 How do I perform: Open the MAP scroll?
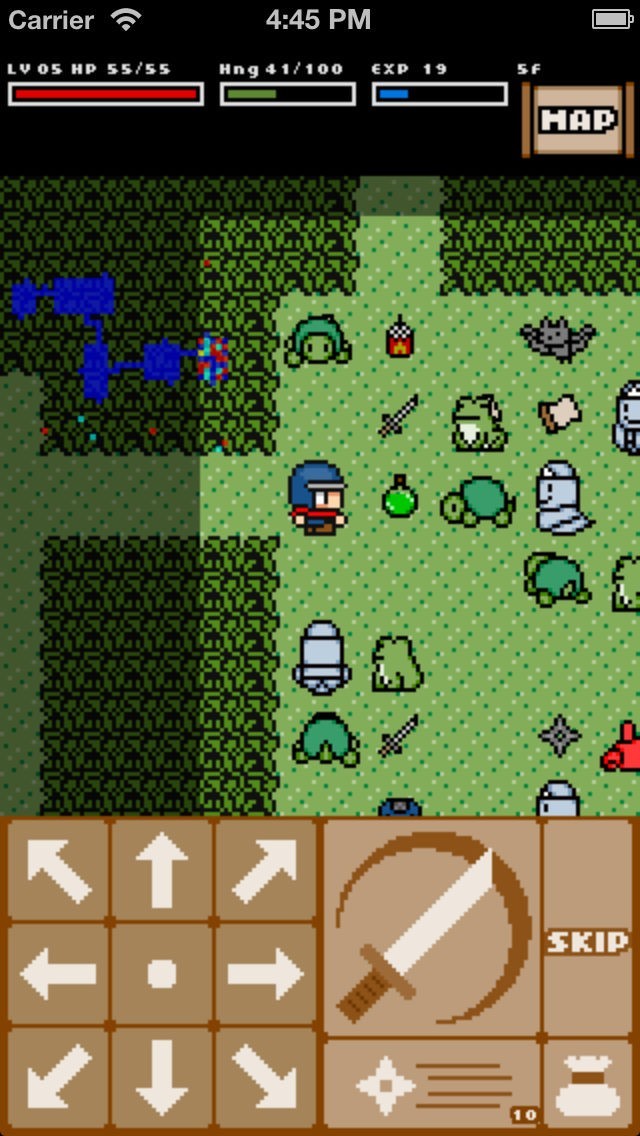pyautogui.click(x=578, y=120)
